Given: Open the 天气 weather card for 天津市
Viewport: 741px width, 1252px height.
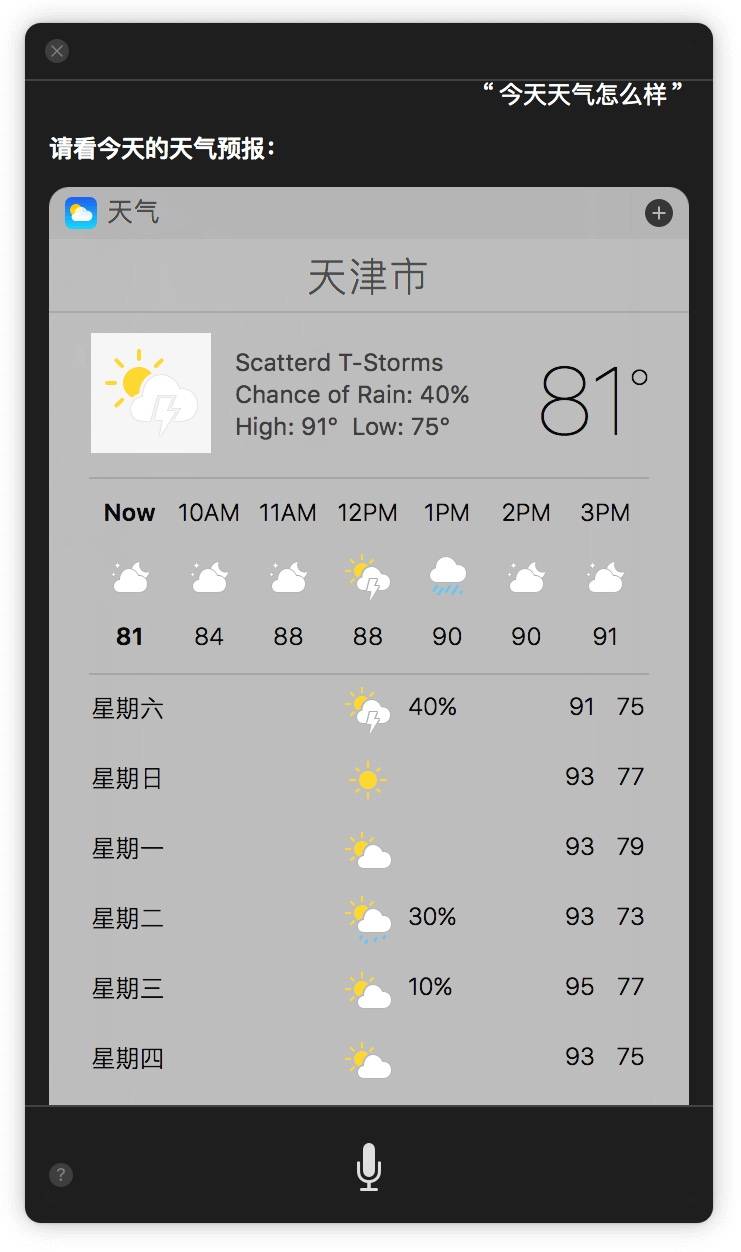Looking at the screenshot, I should point(368,277).
